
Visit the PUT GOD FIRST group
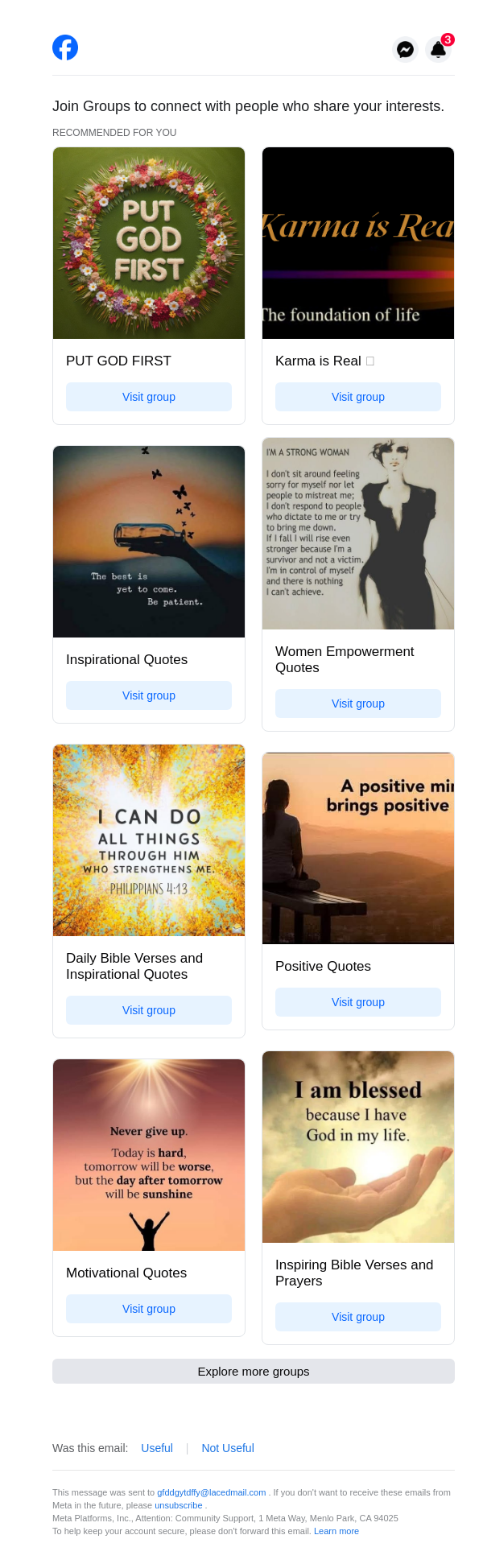click(x=149, y=397)
